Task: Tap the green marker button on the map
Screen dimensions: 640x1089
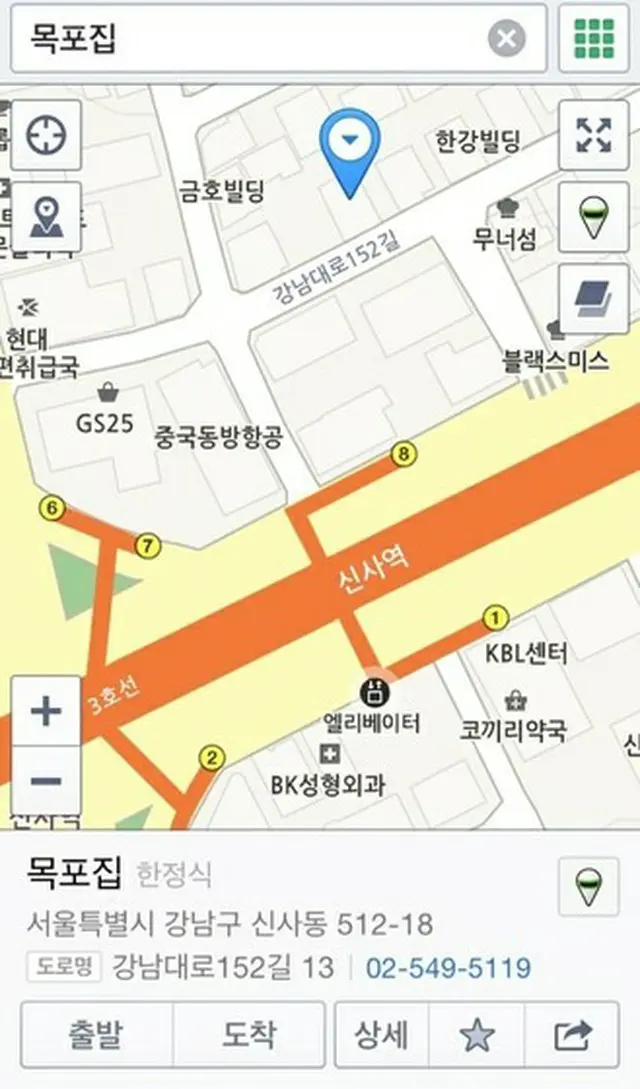Action: click(x=594, y=216)
